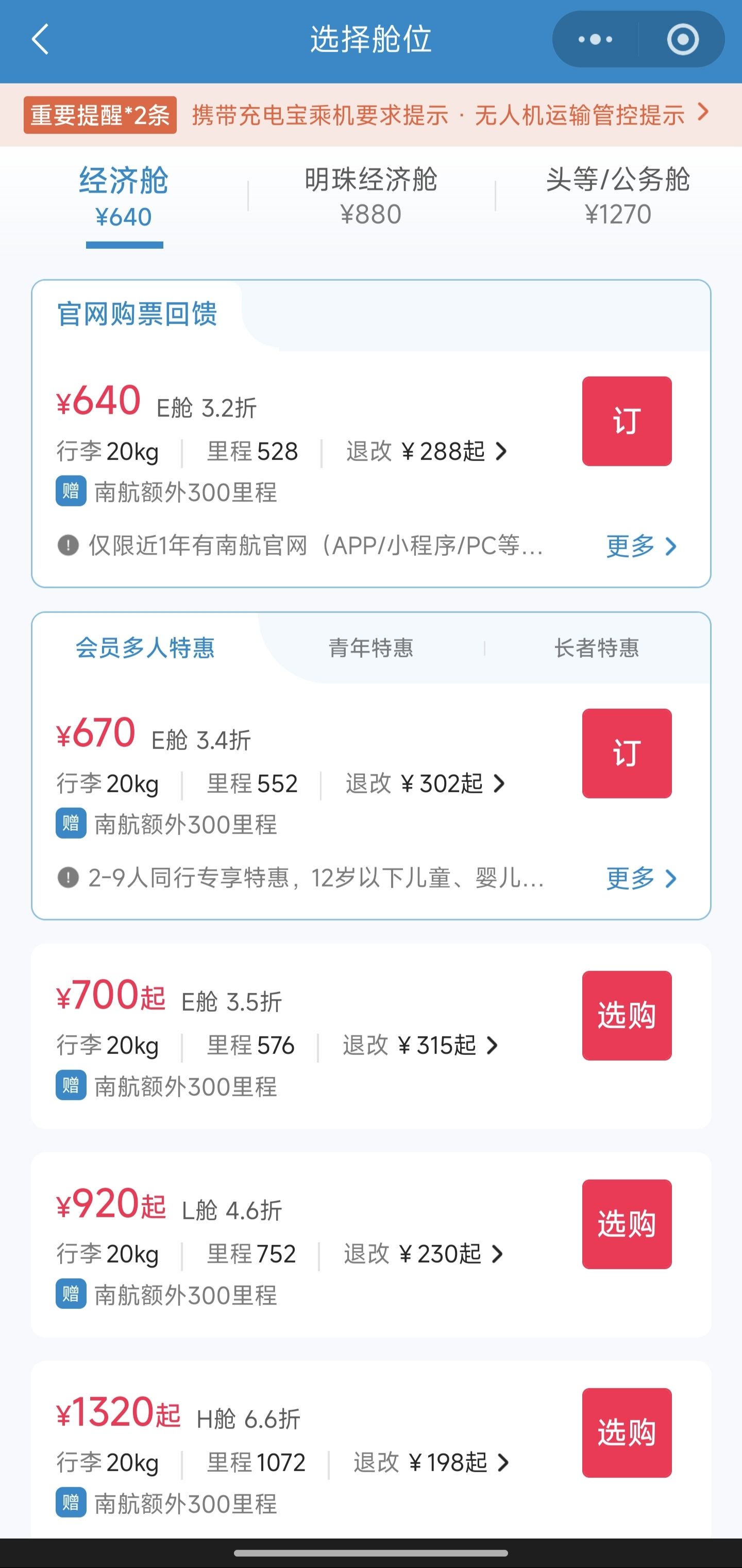
Task: Show 更多 about the 2-9人同行 offer
Action: point(641,878)
